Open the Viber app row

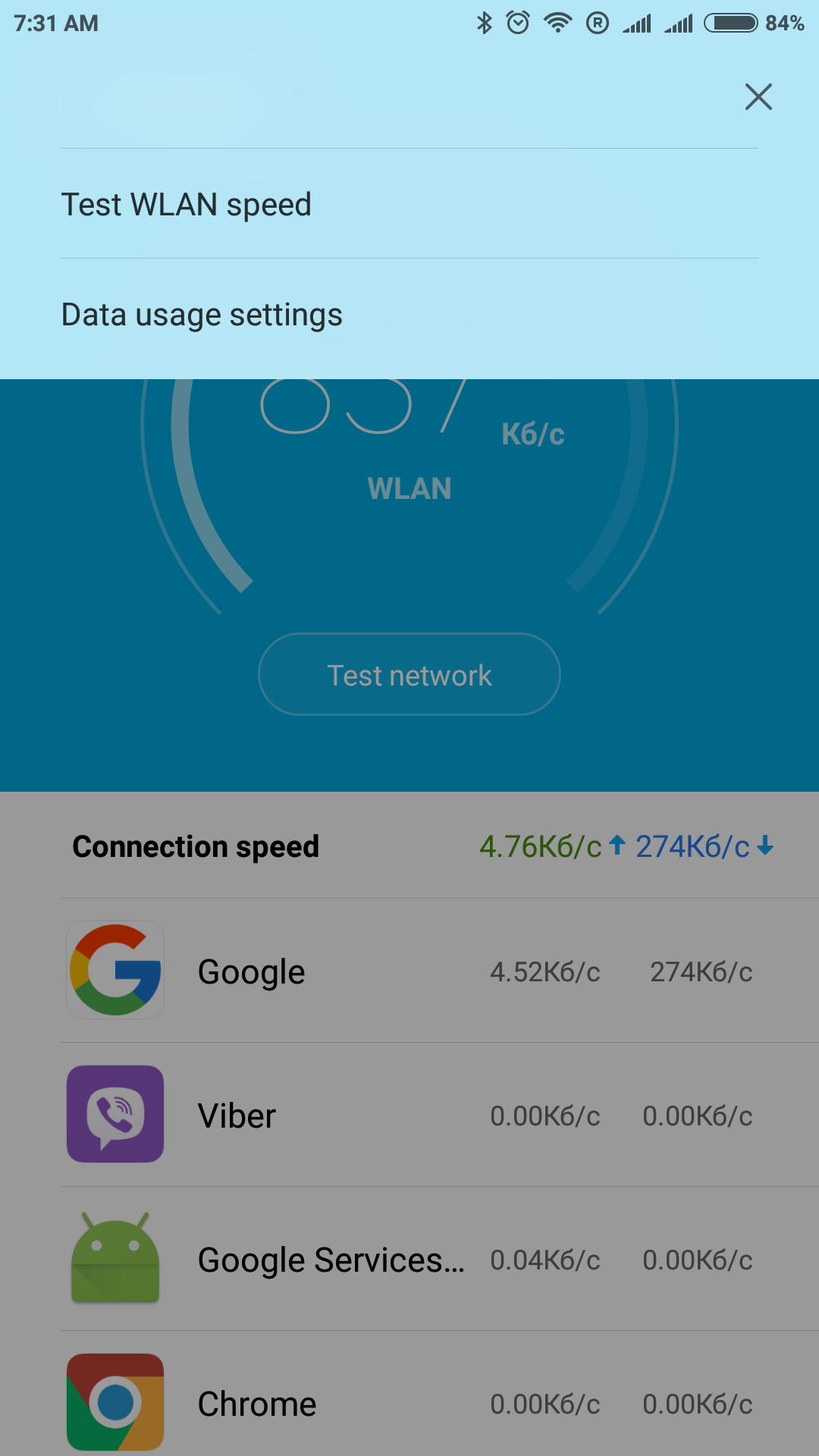point(409,1115)
